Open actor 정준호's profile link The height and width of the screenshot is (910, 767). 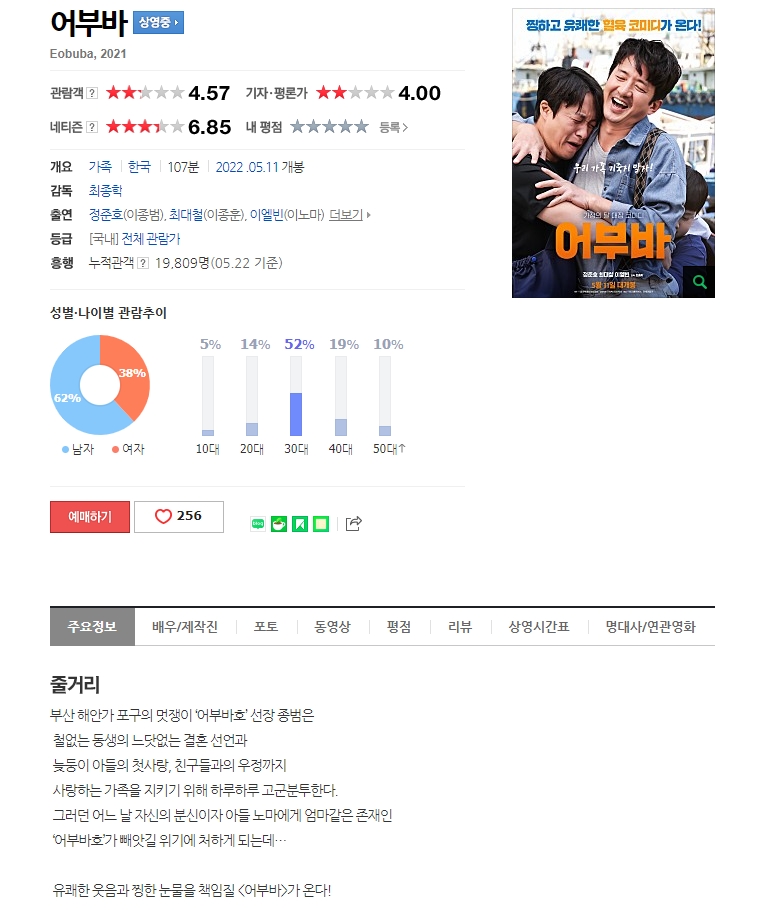[106, 215]
